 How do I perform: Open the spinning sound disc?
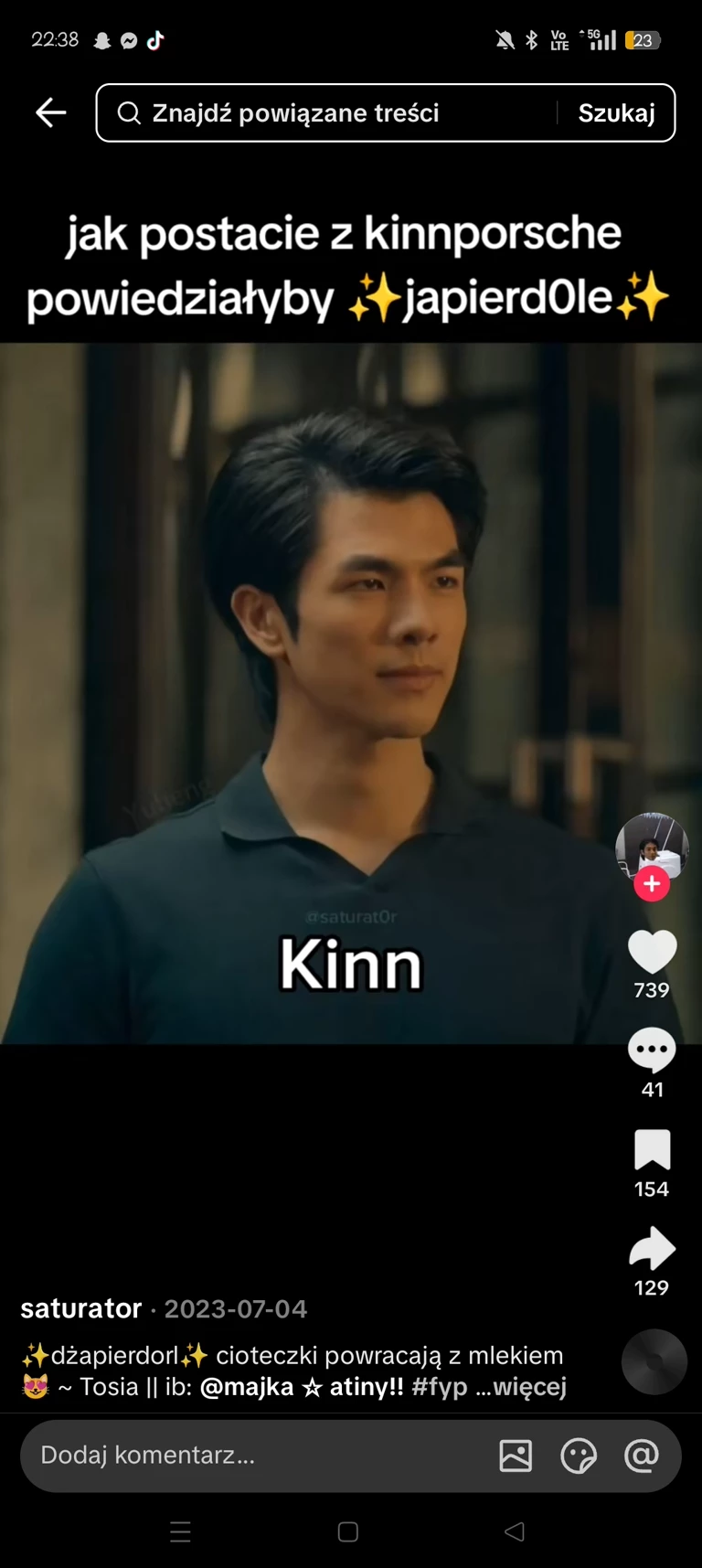tap(654, 1362)
